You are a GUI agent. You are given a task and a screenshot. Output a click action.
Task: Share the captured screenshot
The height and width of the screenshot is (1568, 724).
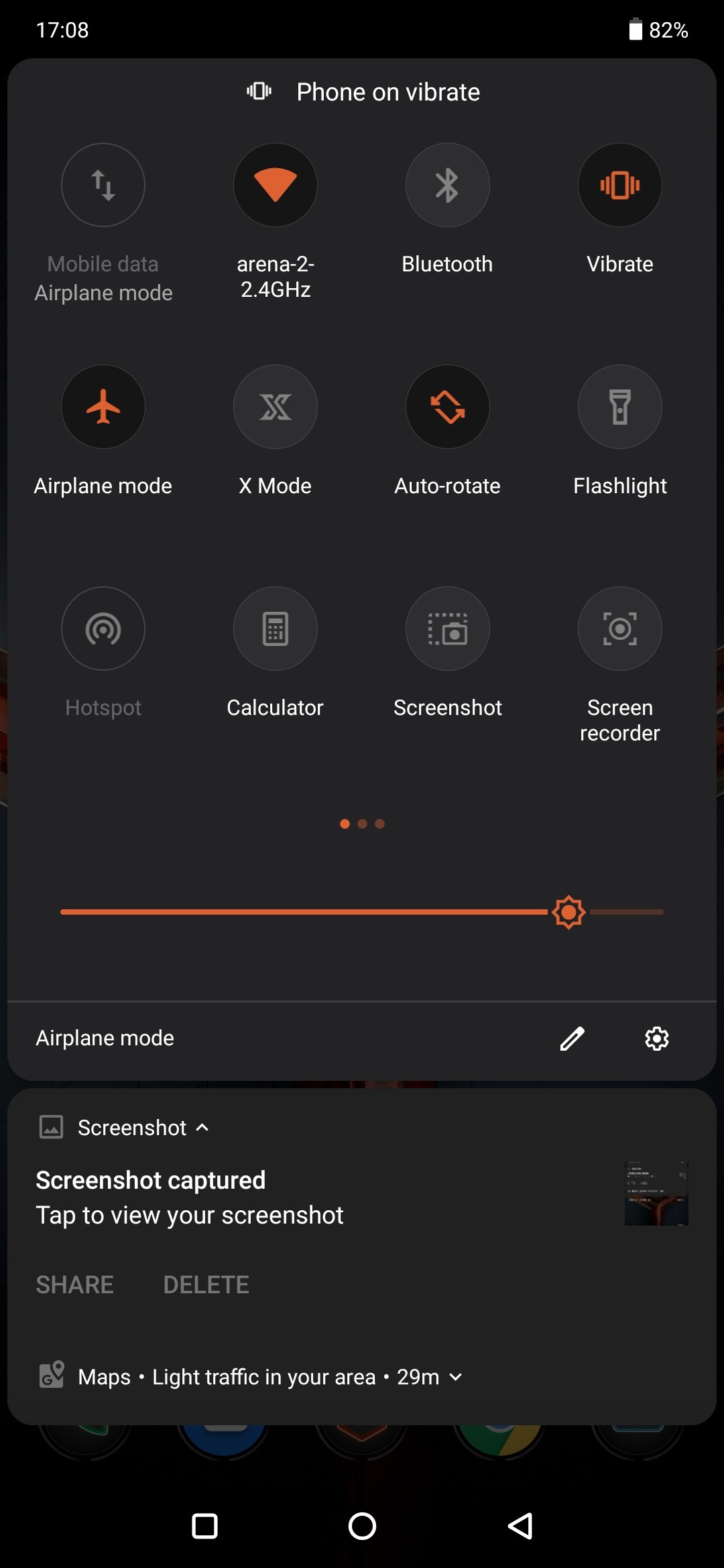pyautogui.click(x=74, y=1285)
